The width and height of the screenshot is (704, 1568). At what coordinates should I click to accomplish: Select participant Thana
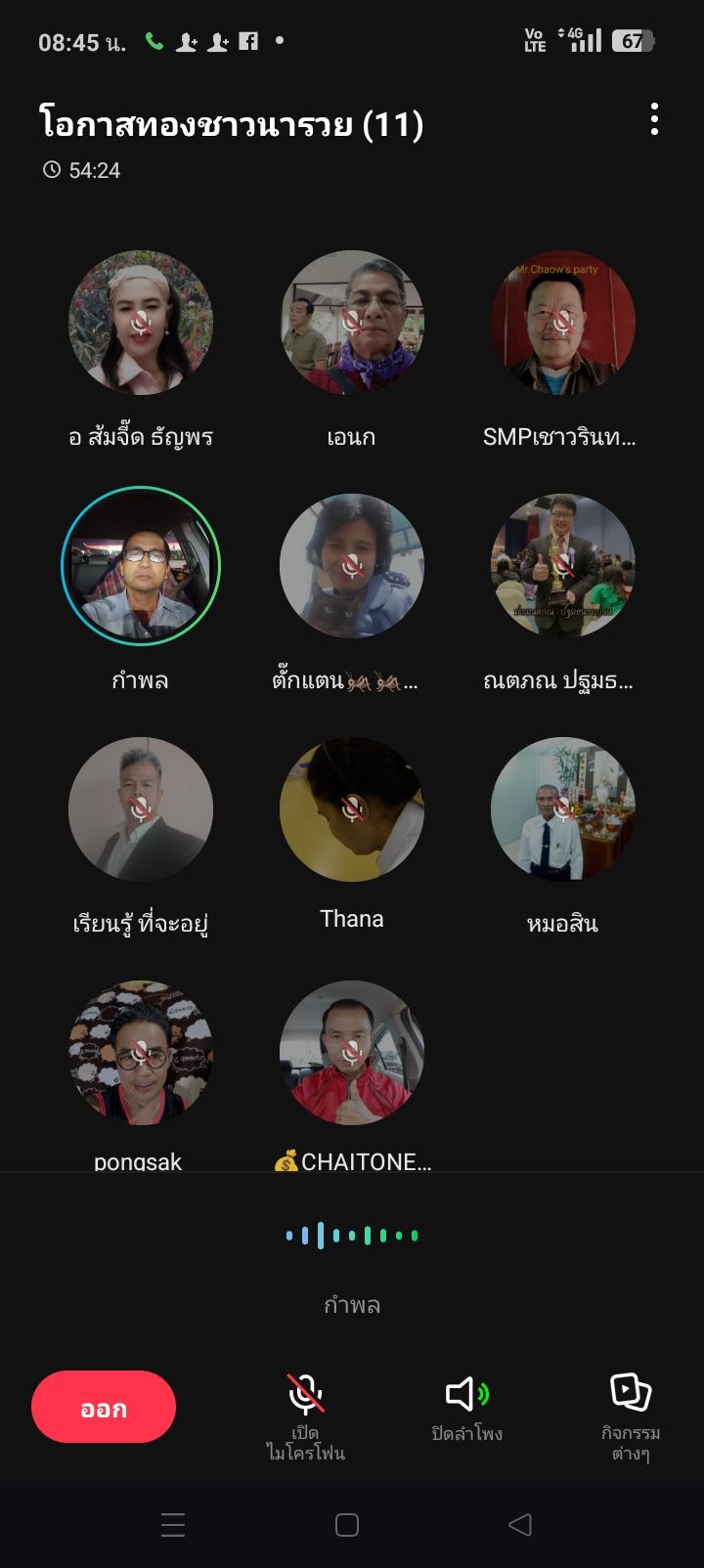pyautogui.click(x=352, y=809)
